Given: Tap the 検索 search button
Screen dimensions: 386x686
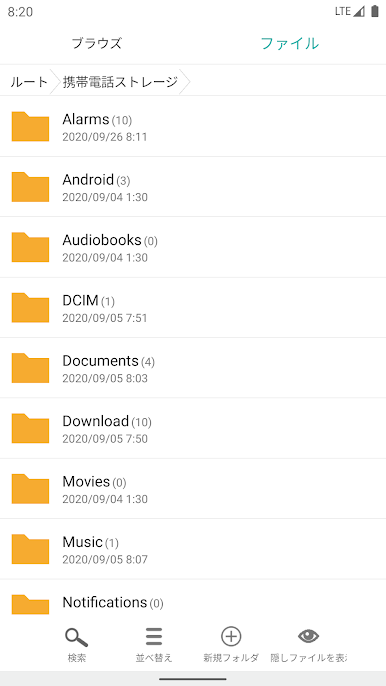Looking at the screenshot, I should pos(77,645).
